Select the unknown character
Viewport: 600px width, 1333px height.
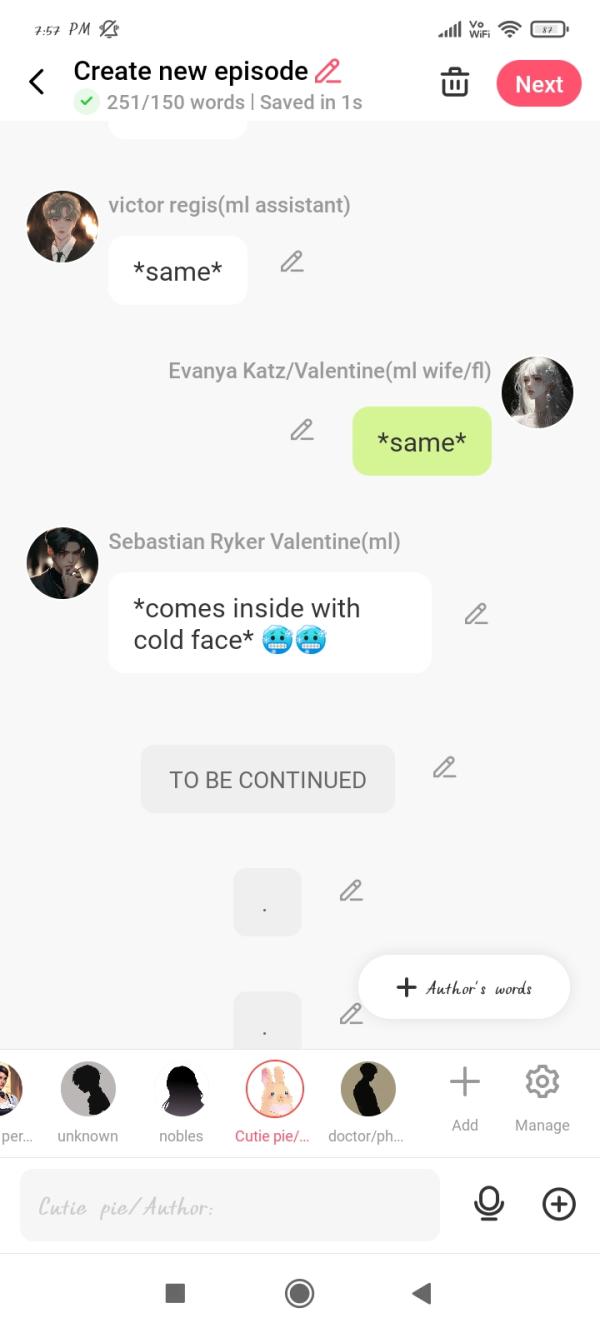[x=88, y=1090]
